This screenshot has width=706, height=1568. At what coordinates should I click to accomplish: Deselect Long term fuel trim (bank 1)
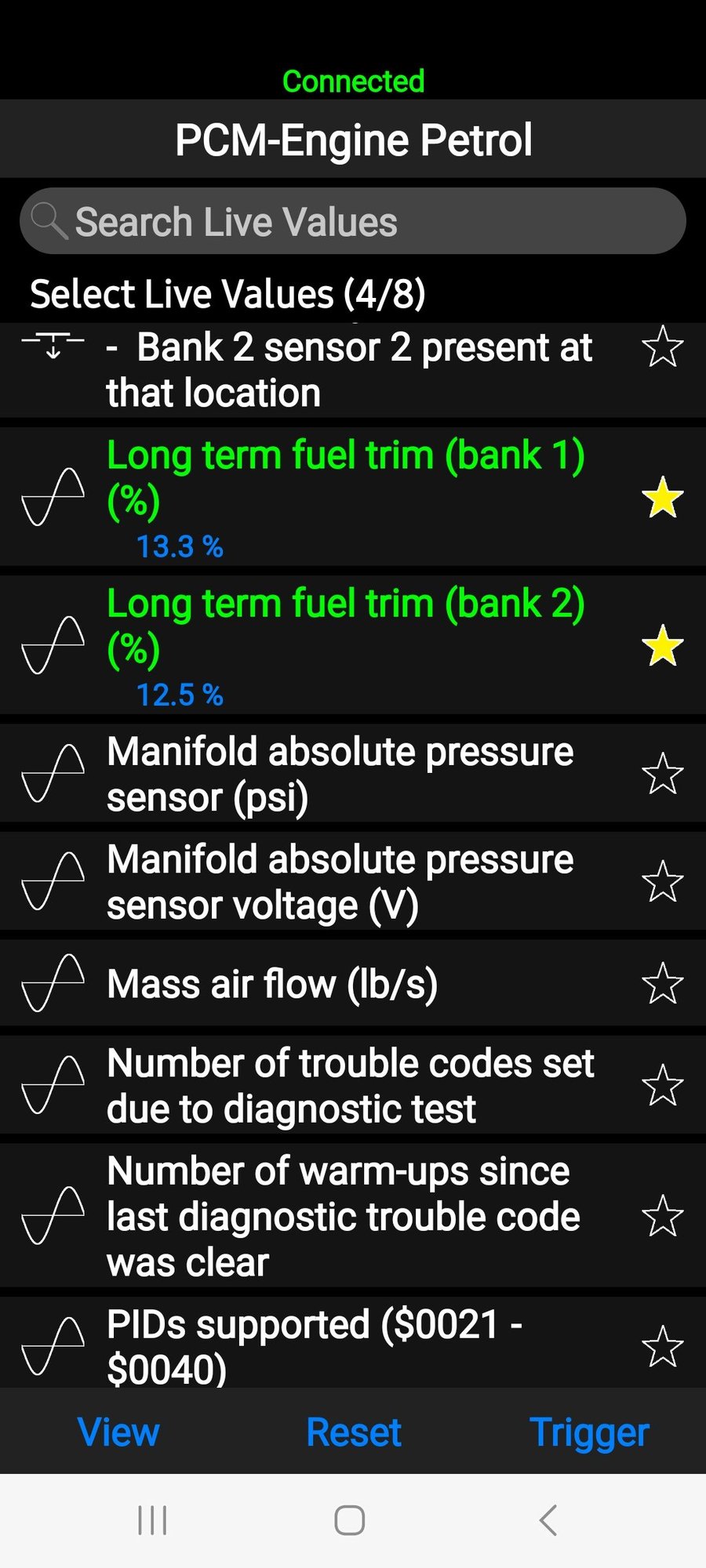point(345,477)
